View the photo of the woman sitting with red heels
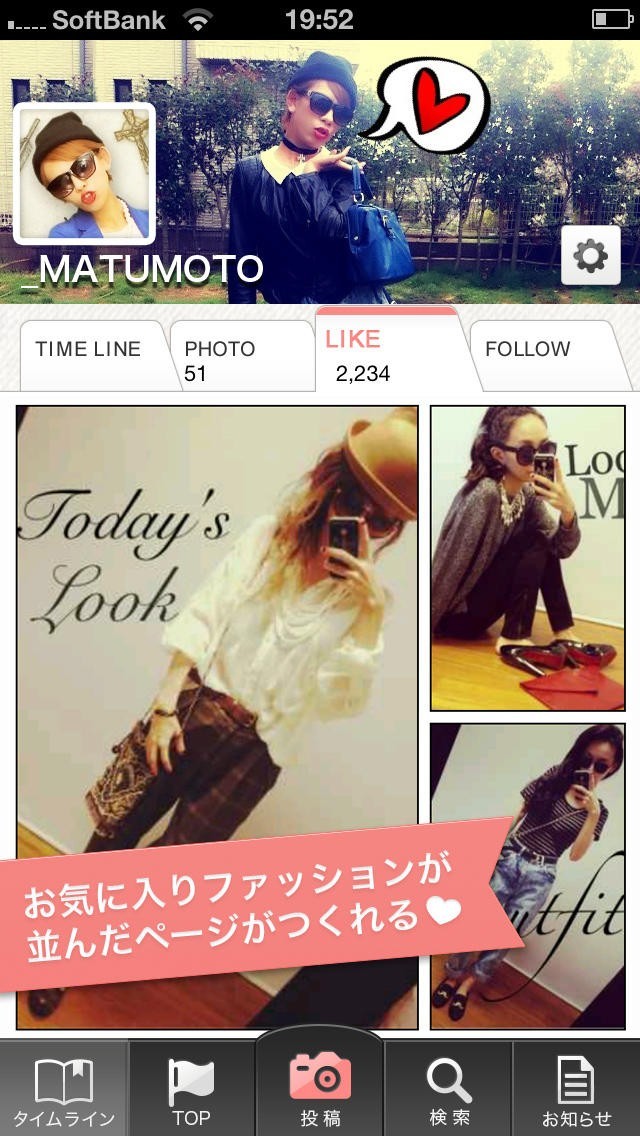Screen dimensions: 640x1136 pyautogui.click(x=527, y=558)
